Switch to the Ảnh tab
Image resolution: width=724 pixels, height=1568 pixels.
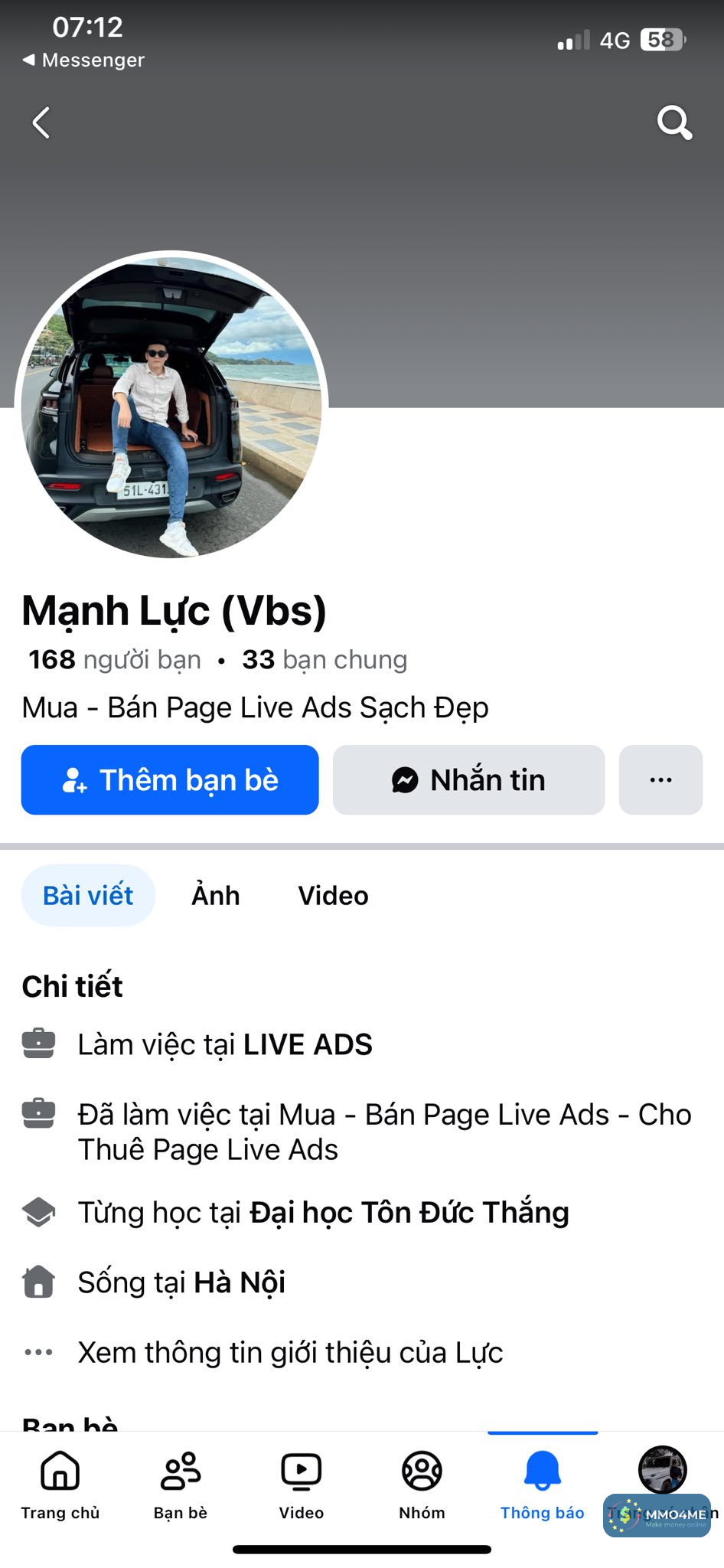[216, 896]
